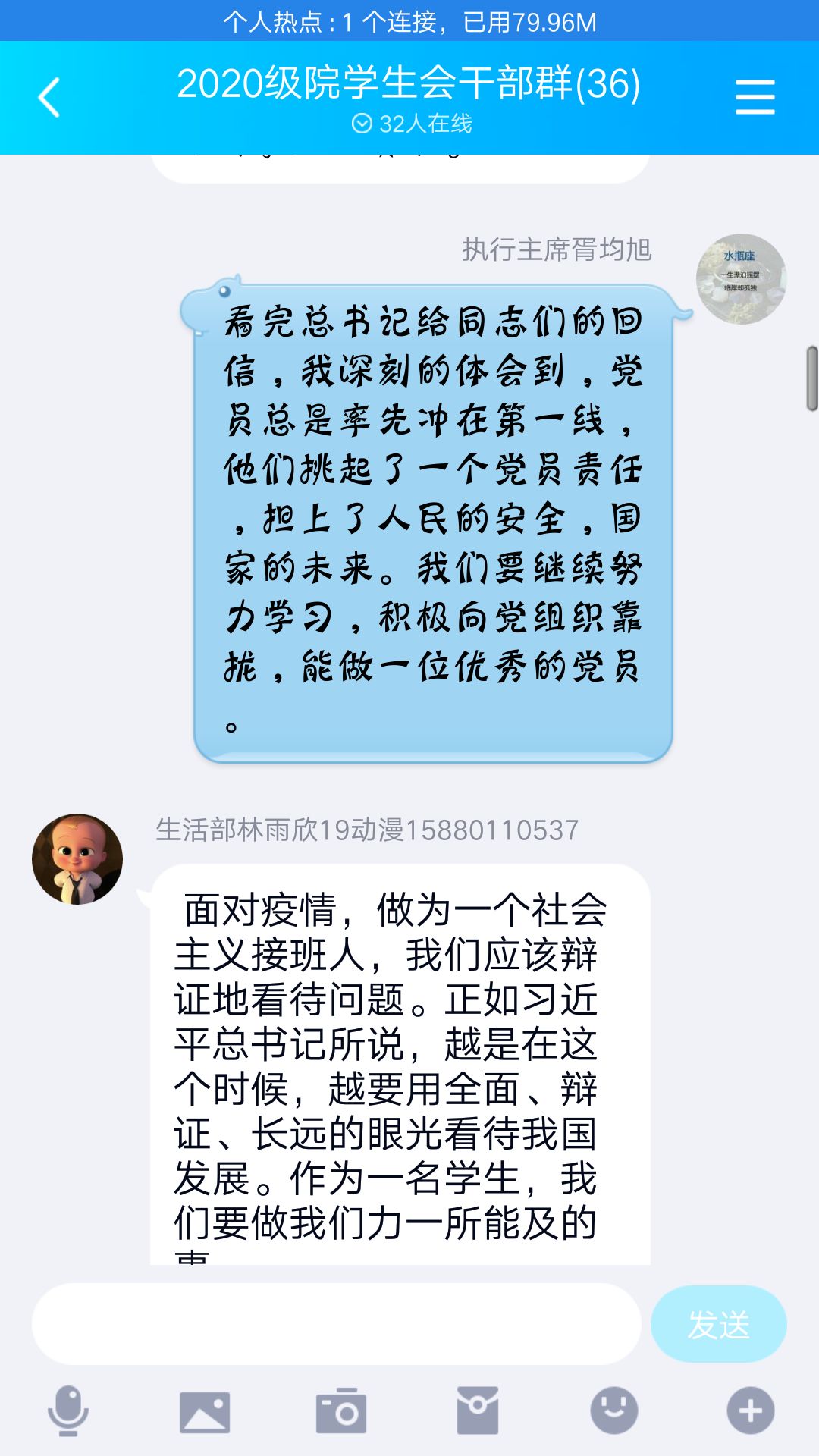Screen dimensions: 819x1456
Task: Open the group chat menu
Action: pyautogui.click(x=755, y=97)
